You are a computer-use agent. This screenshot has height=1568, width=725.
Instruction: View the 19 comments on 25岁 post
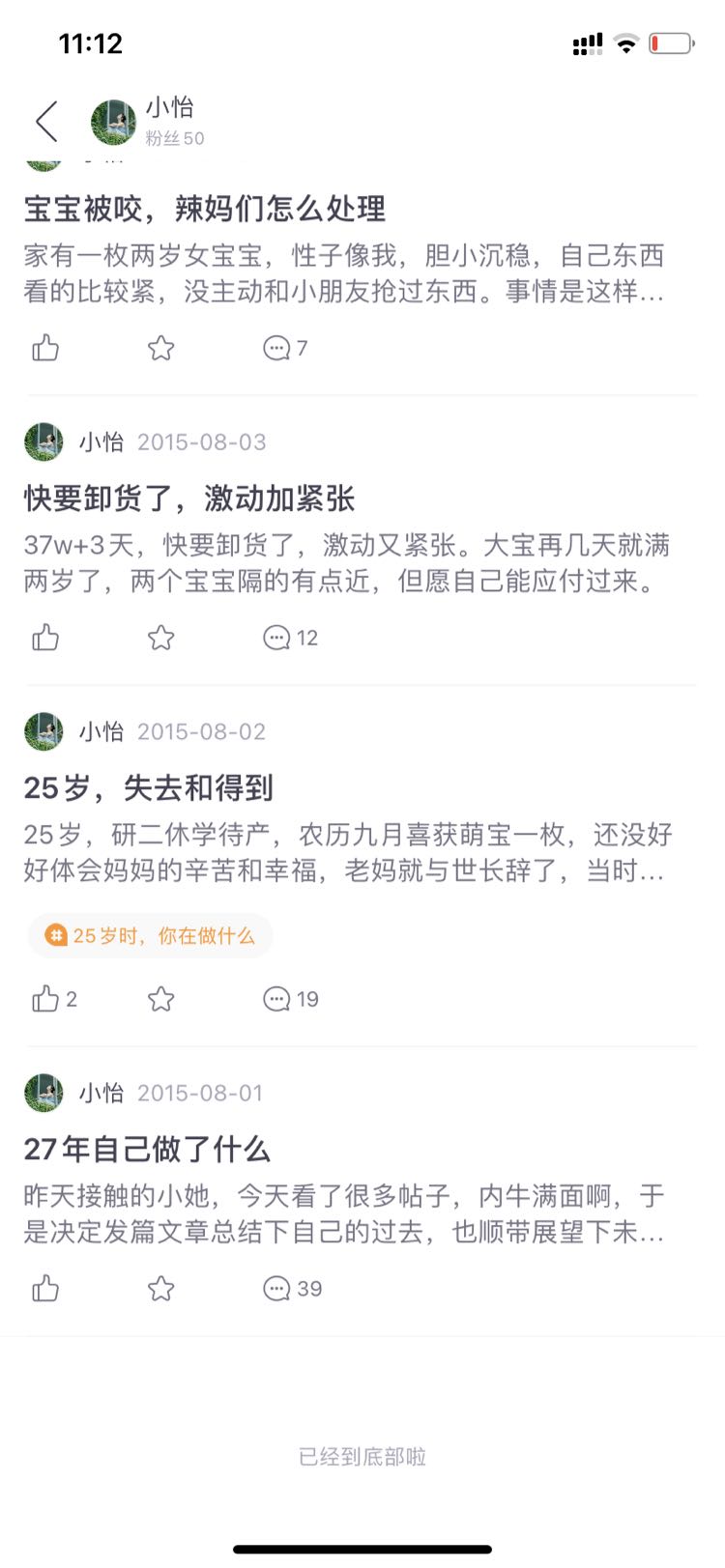[290, 999]
